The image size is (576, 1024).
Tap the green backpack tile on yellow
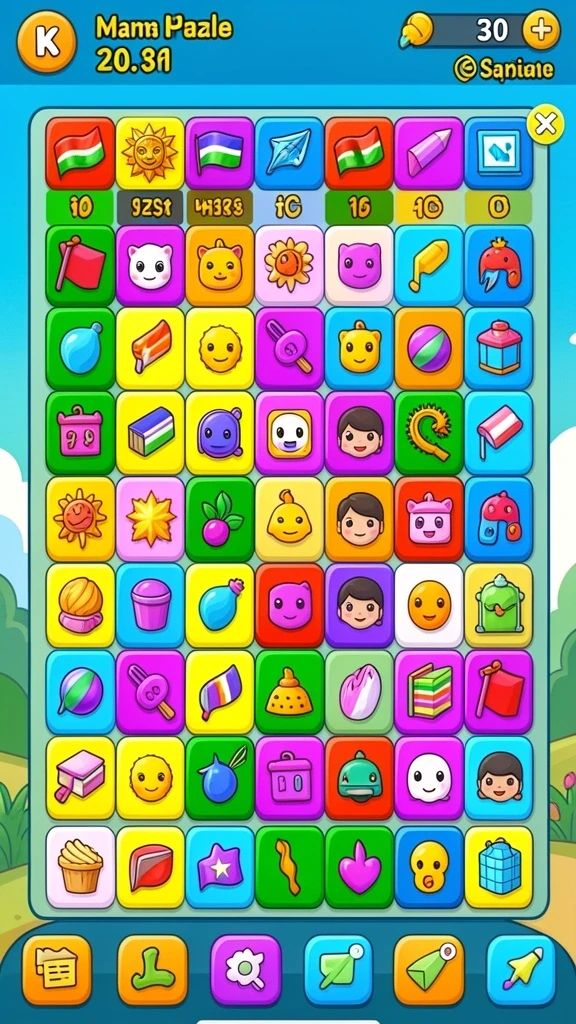click(499, 605)
